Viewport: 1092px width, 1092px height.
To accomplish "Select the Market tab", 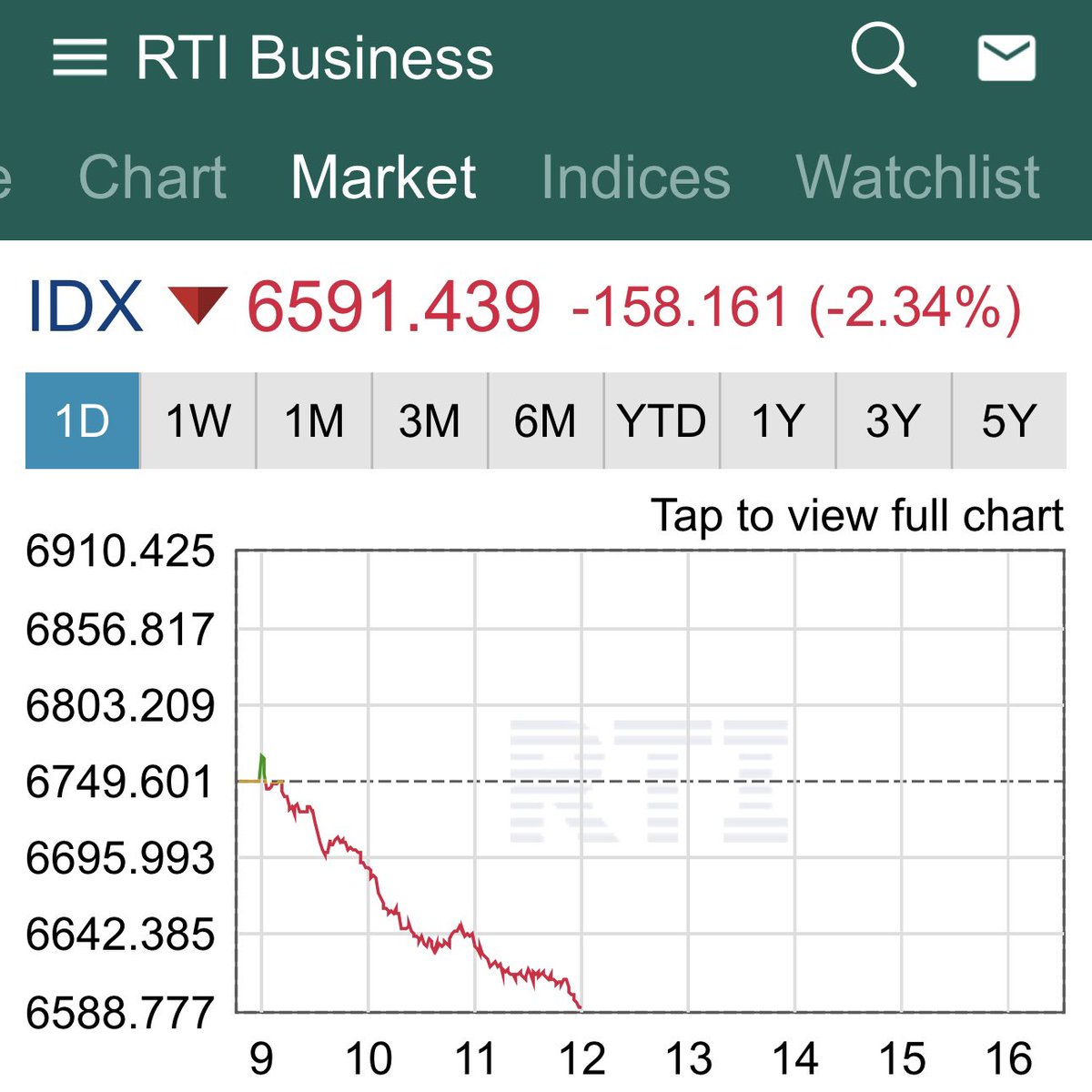I will (383, 177).
